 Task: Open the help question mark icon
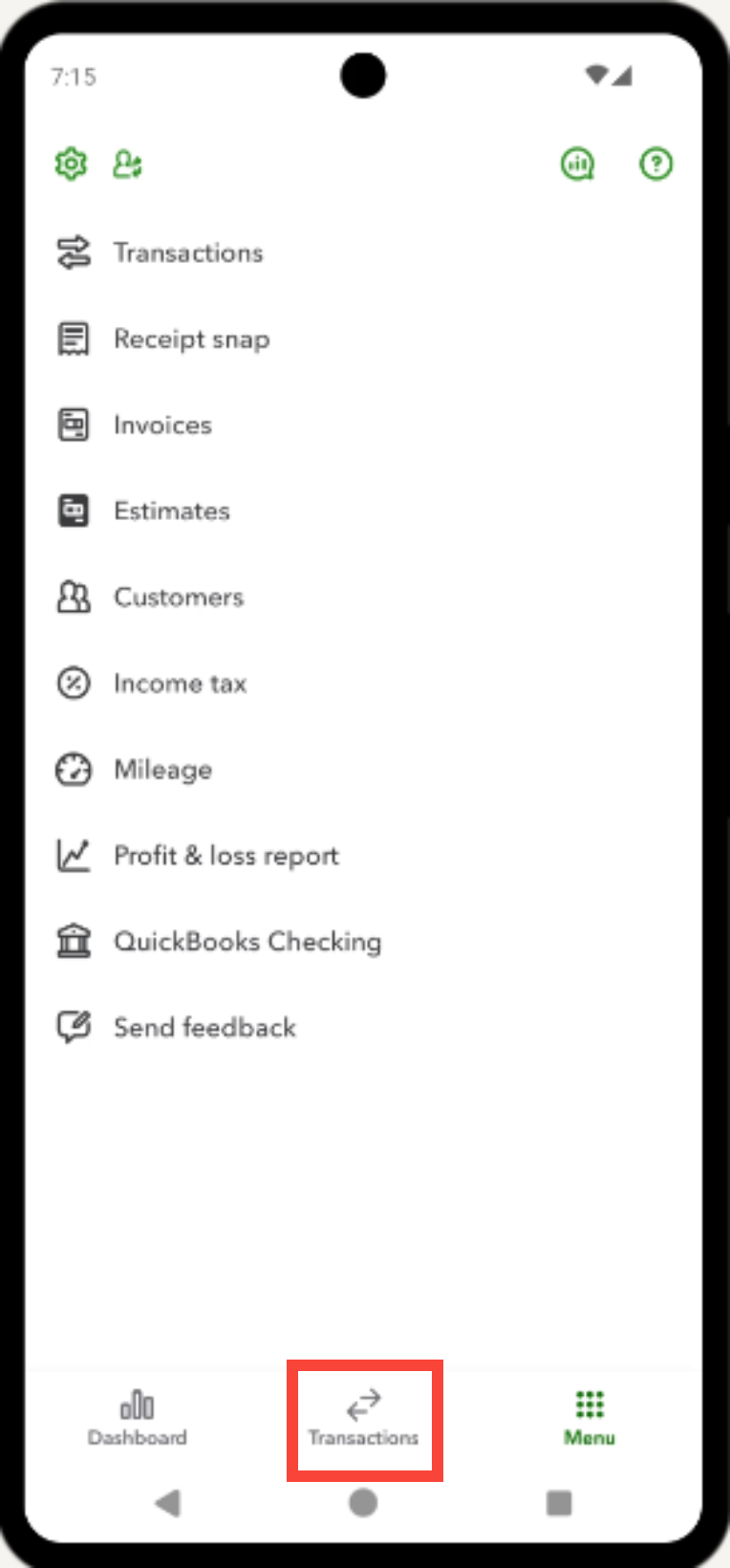655,164
